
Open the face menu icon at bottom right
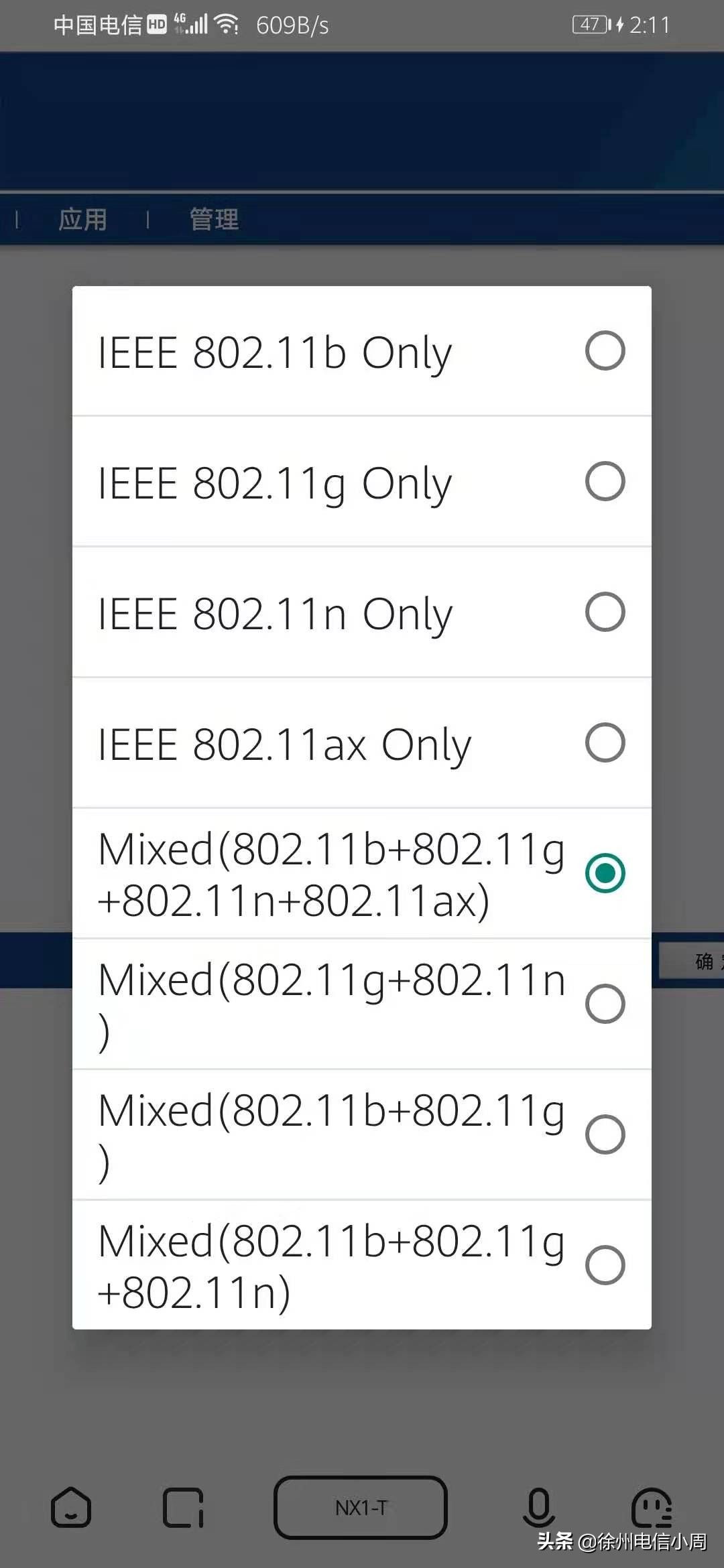click(652, 1508)
